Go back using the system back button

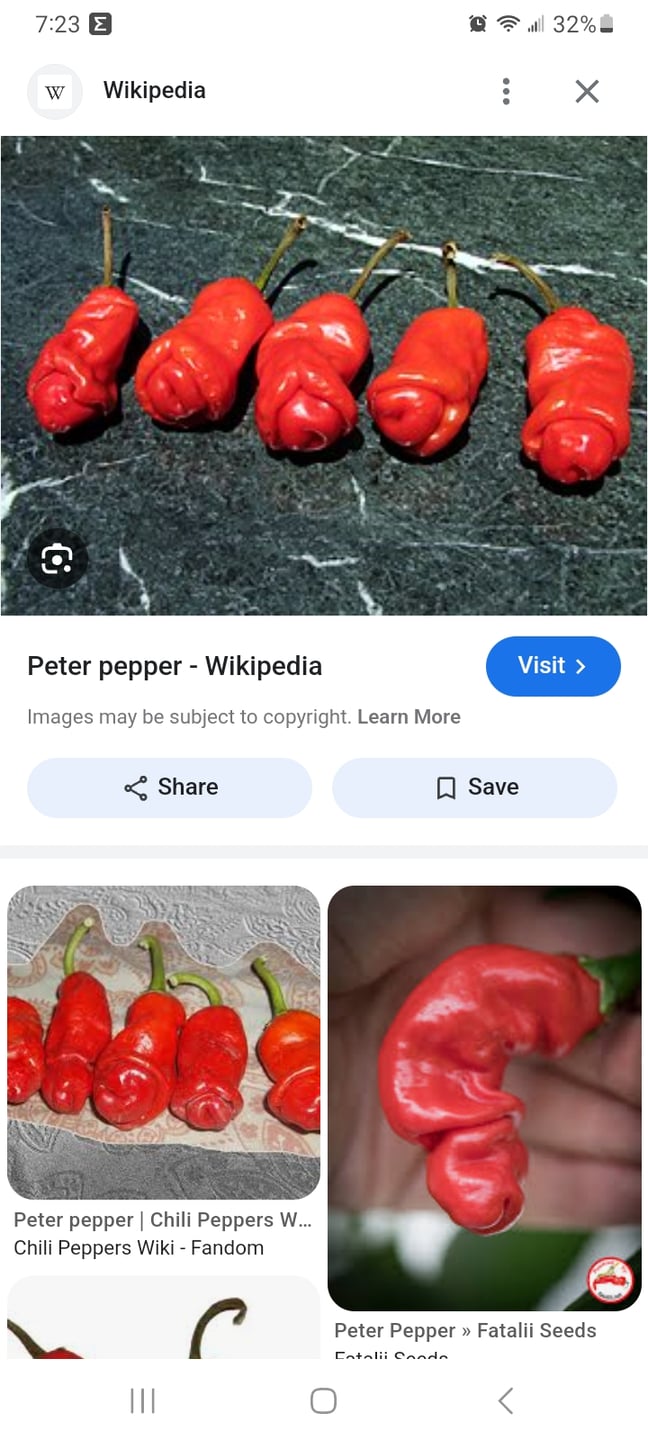coord(505,1401)
